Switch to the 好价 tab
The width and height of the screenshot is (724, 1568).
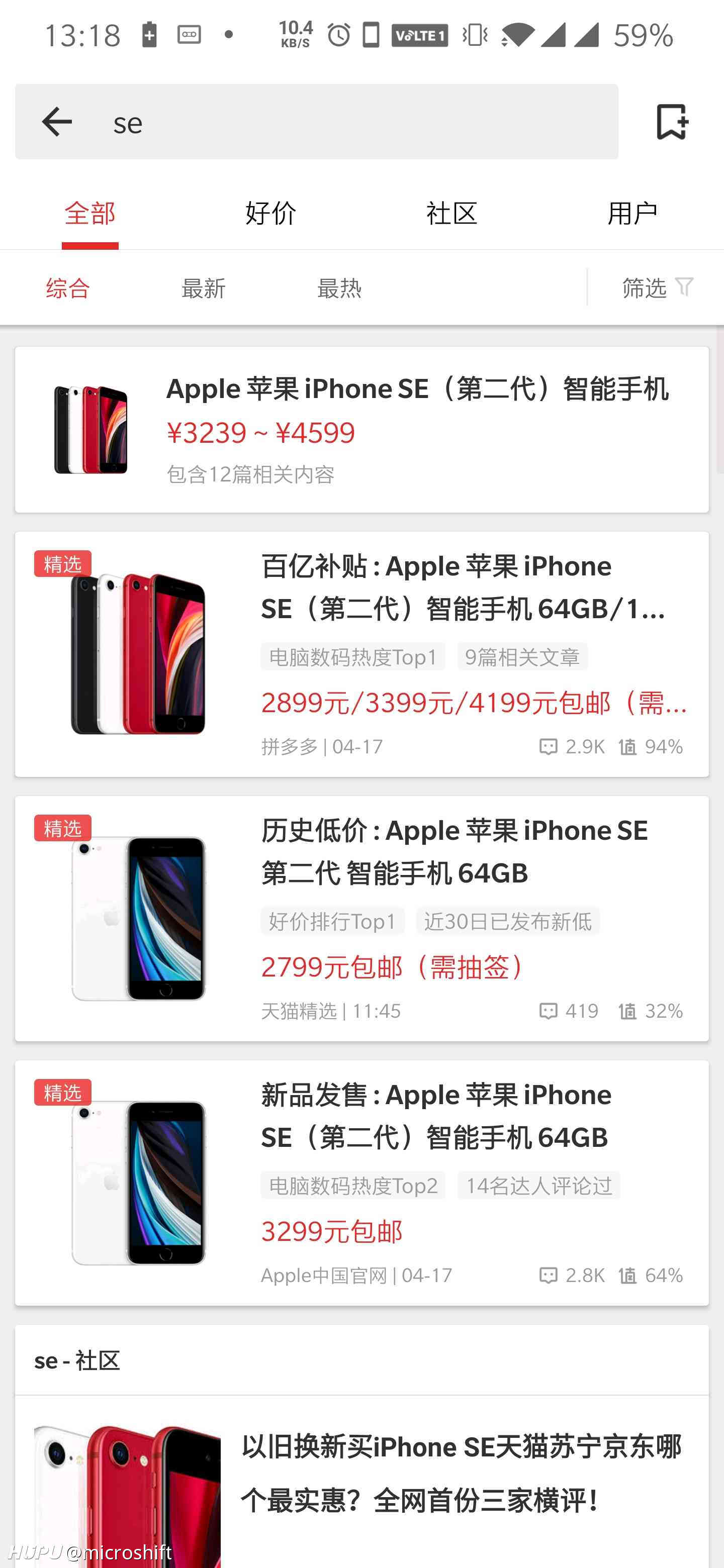(271, 214)
